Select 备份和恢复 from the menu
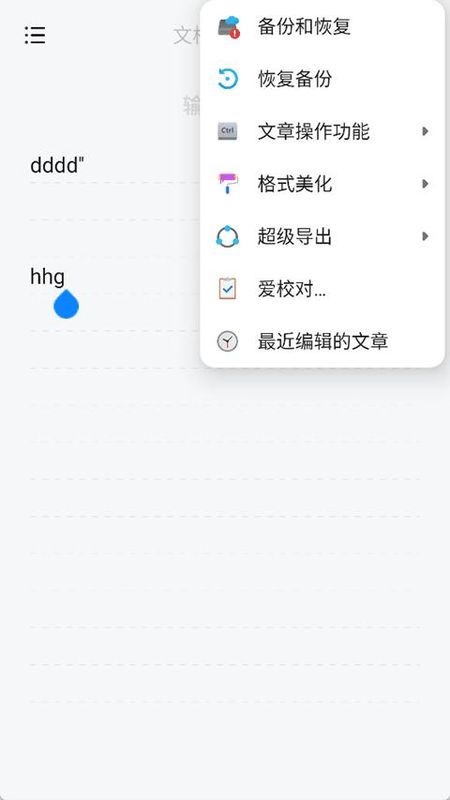The width and height of the screenshot is (450, 800). pos(322,27)
